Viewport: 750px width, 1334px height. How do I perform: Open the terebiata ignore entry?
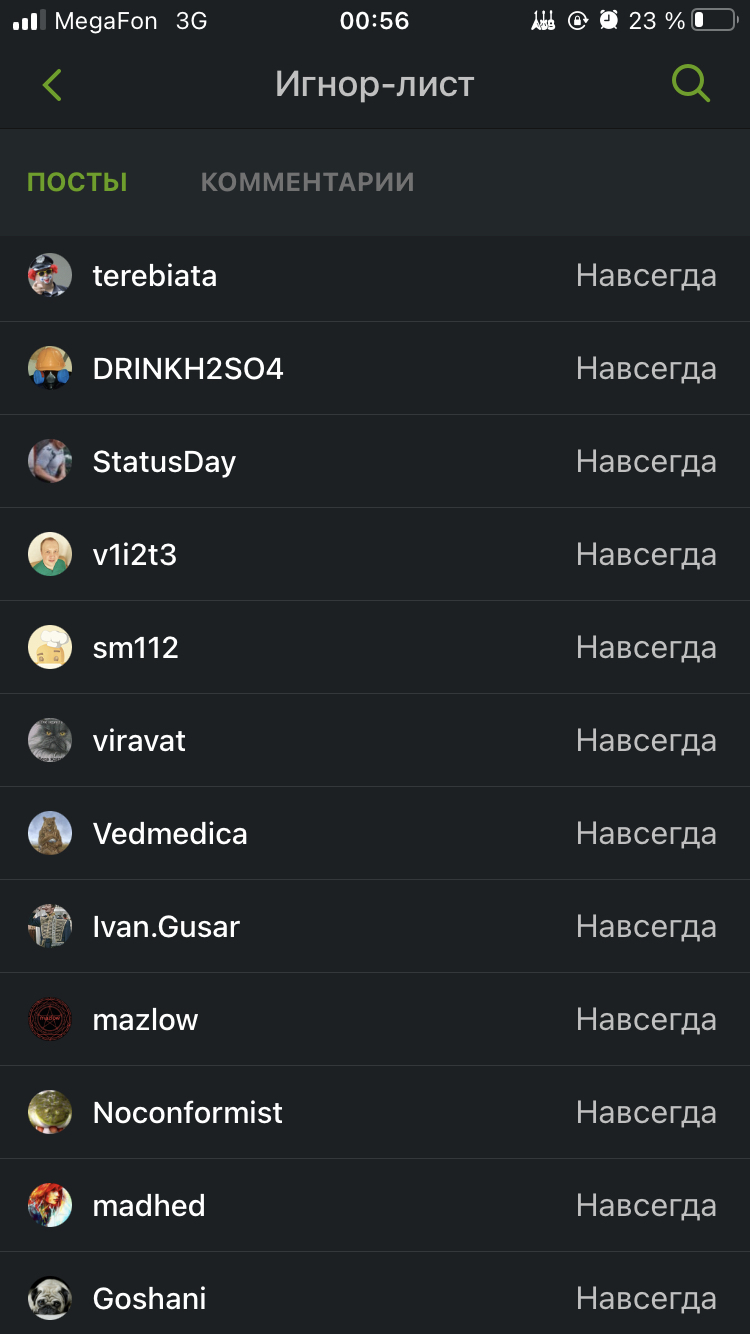375,275
